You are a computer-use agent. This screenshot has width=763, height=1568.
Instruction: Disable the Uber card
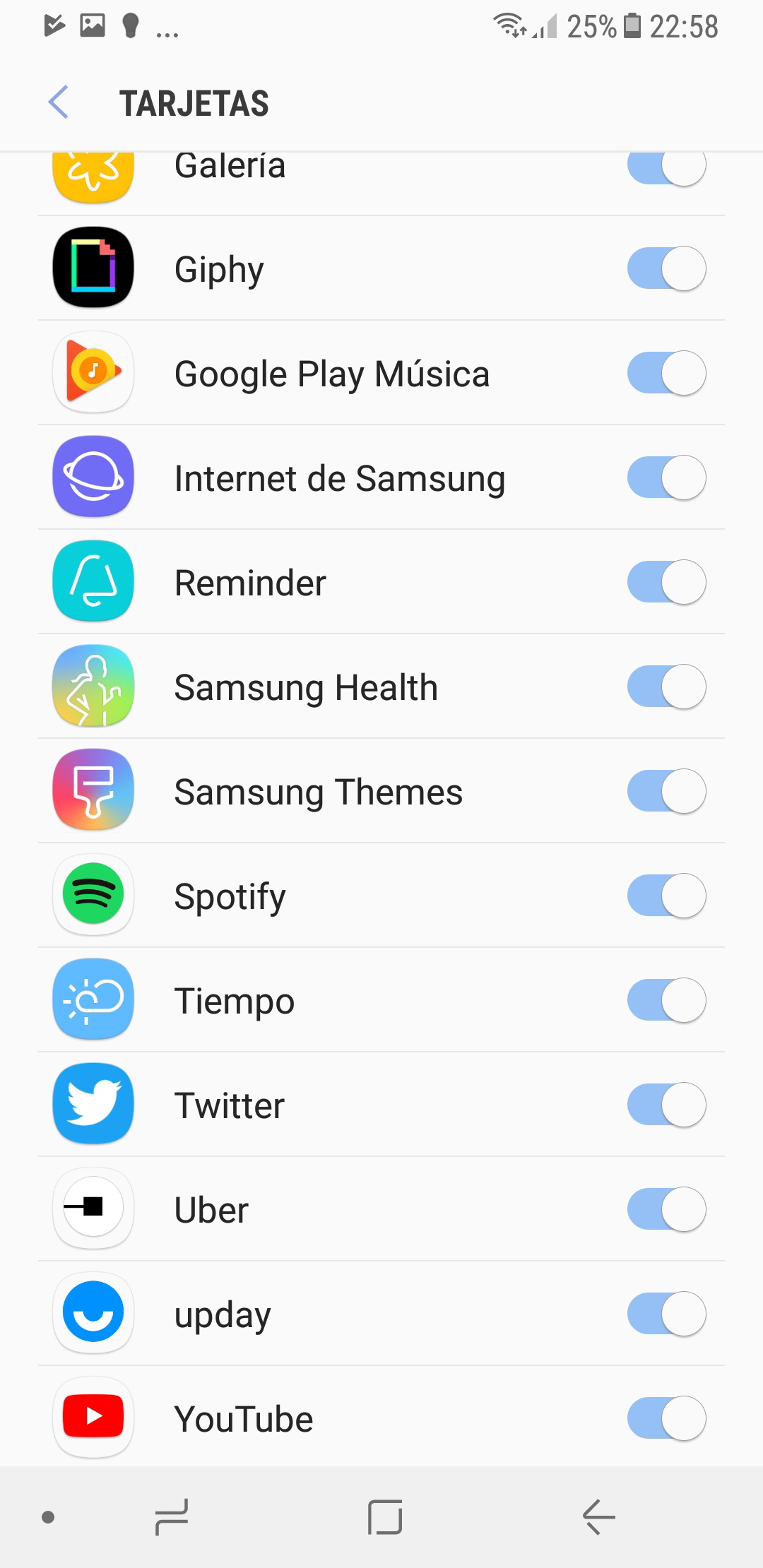click(x=666, y=1209)
